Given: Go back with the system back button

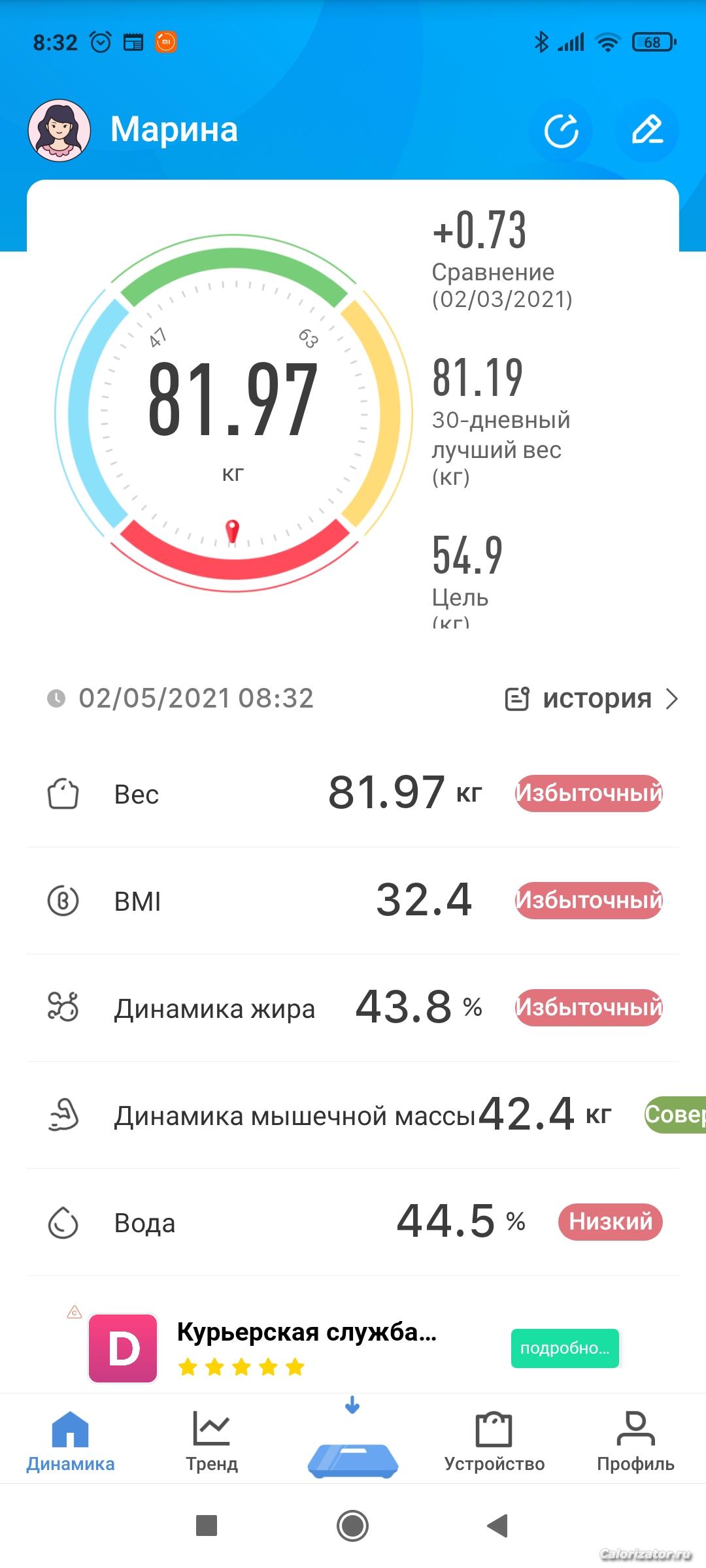Looking at the screenshot, I should 497,1526.
